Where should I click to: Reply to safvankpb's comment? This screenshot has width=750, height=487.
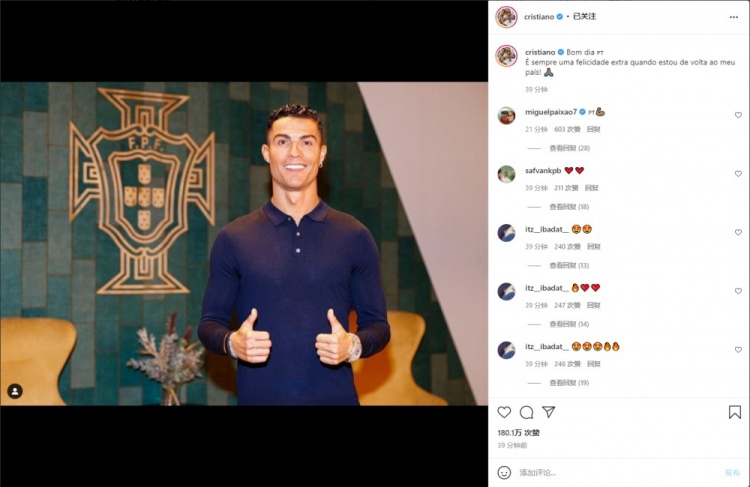pyautogui.click(x=592, y=188)
